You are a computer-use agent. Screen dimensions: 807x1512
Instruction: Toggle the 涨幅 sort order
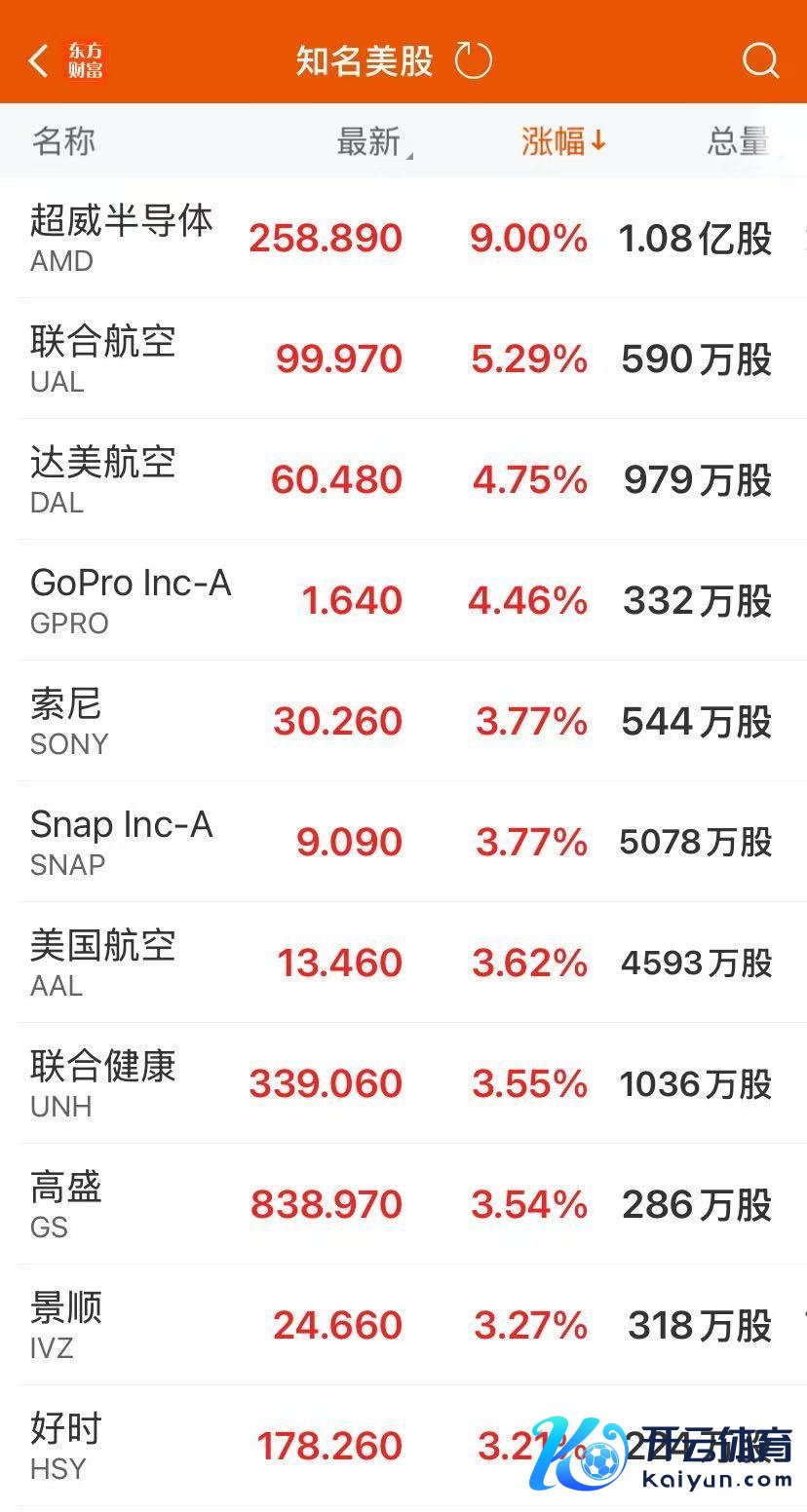pyautogui.click(x=563, y=142)
